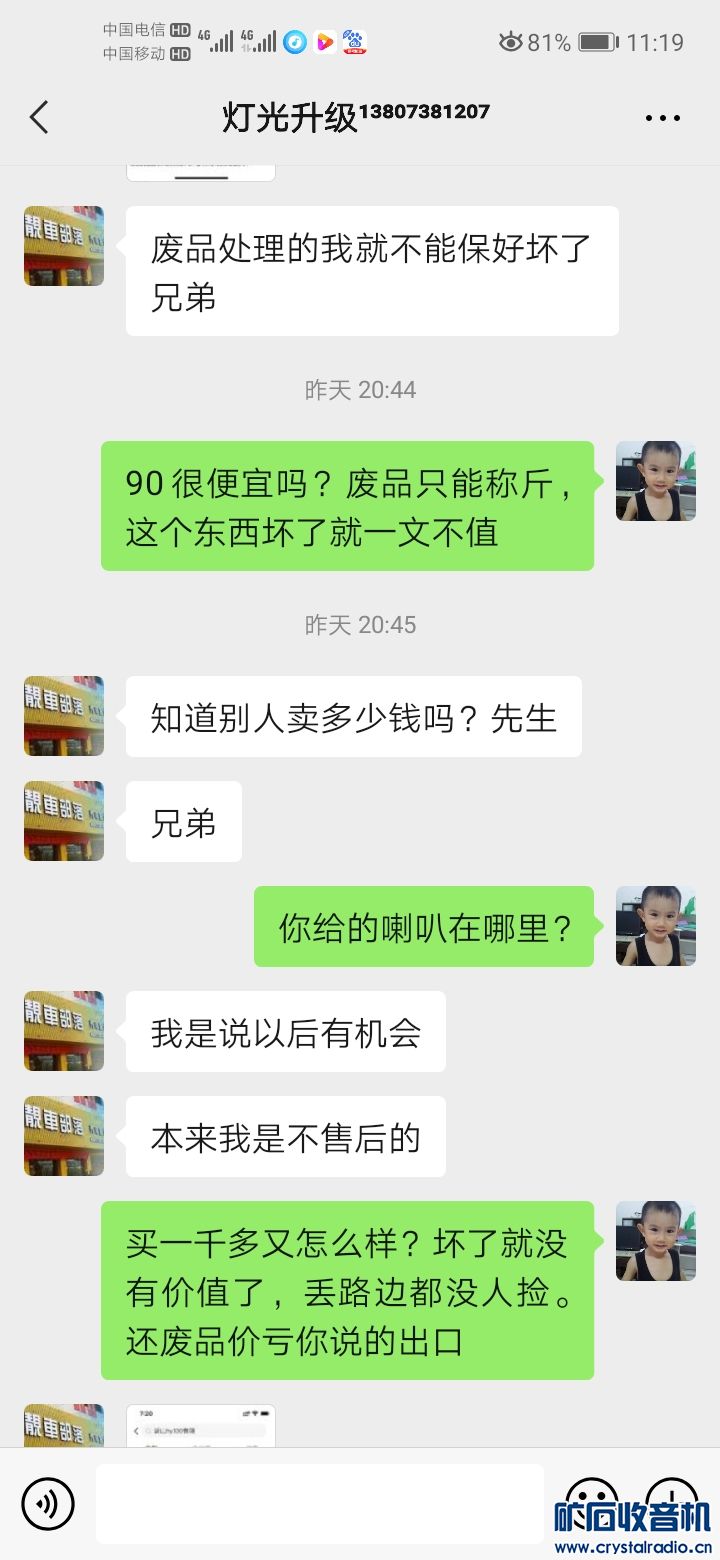Switch to voice message input
The width and height of the screenshot is (720, 1560).
coord(48,1503)
